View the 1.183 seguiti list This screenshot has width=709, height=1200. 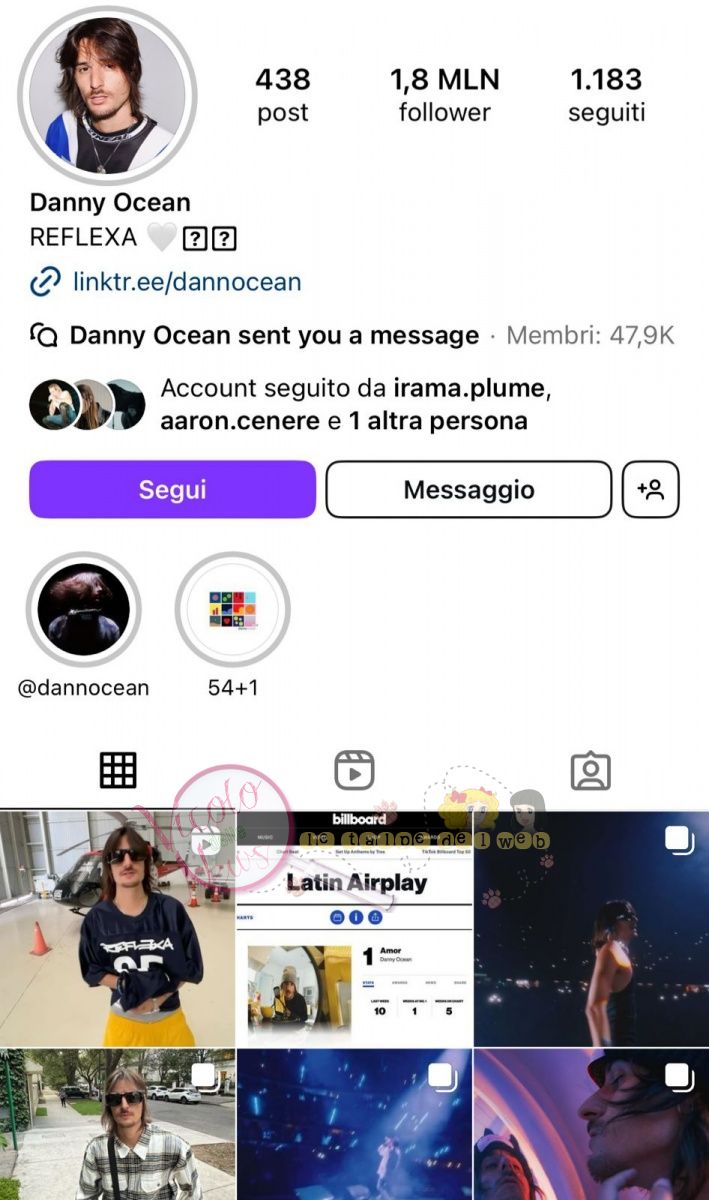pyautogui.click(x=607, y=95)
